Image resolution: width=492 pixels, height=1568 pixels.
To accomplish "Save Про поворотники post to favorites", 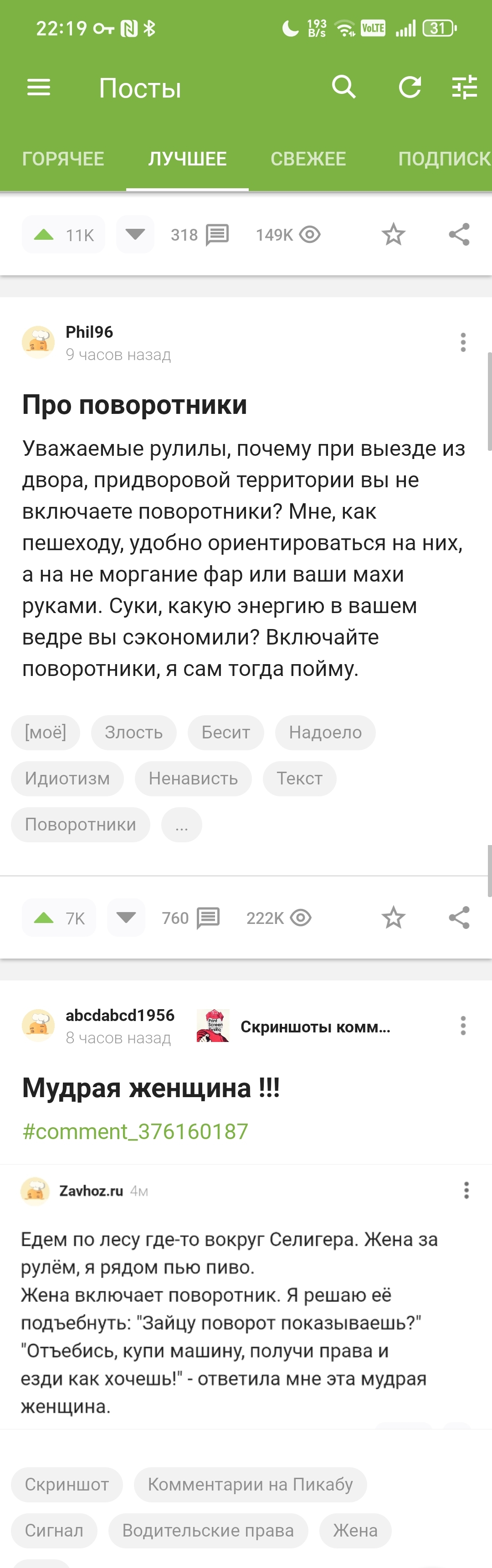I will (393, 918).
